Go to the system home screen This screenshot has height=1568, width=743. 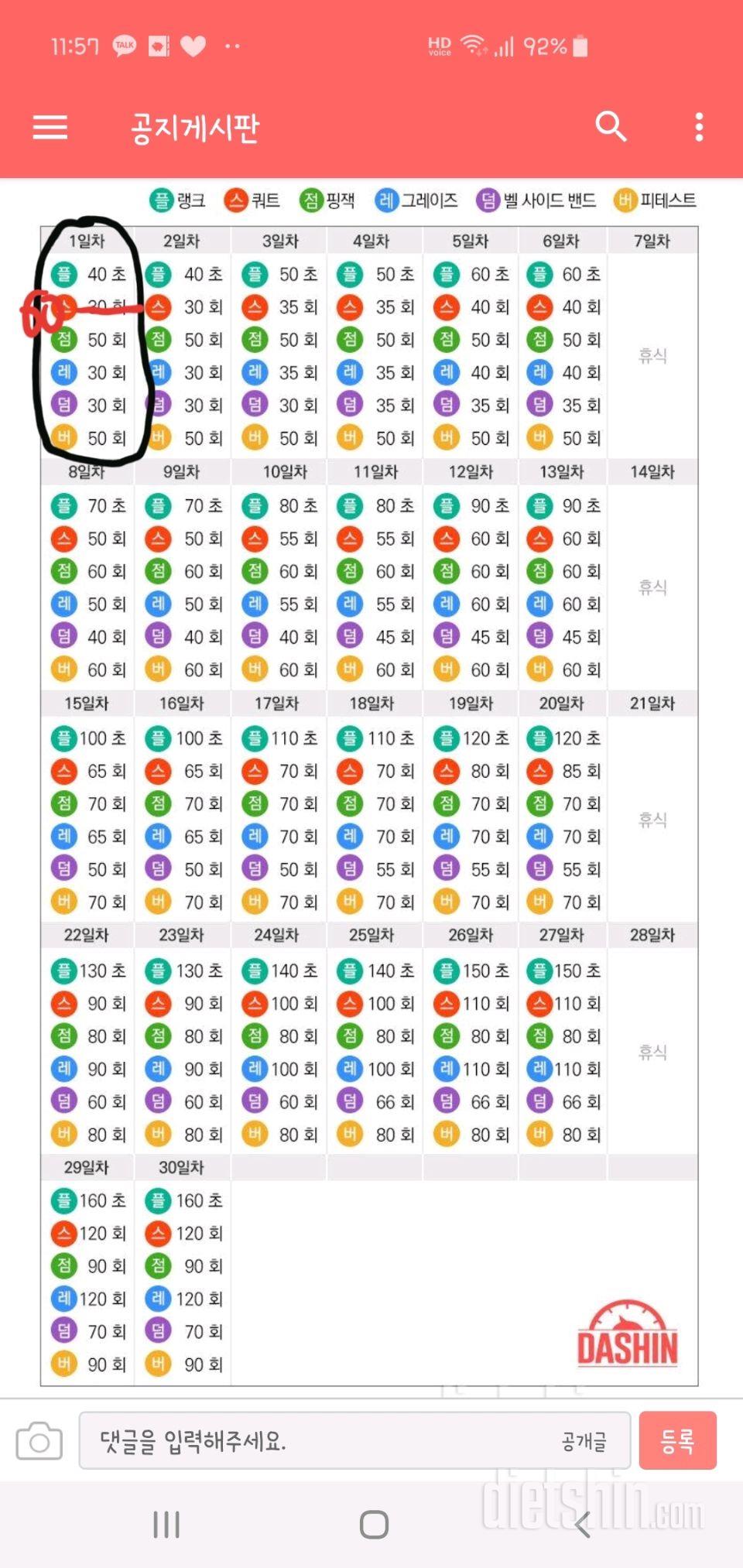coord(374,1525)
